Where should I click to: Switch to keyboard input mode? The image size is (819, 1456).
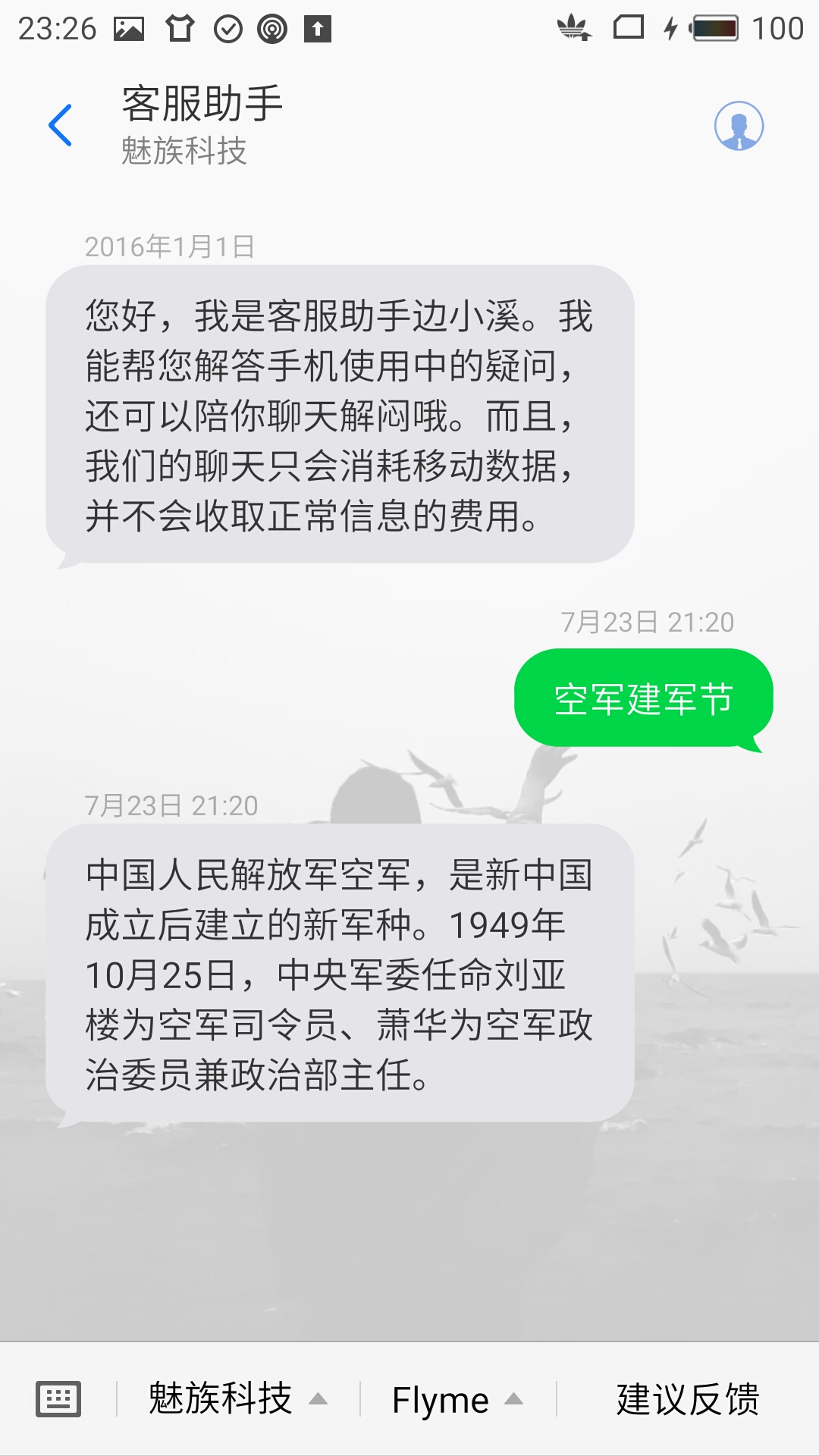tap(58, 1399)
